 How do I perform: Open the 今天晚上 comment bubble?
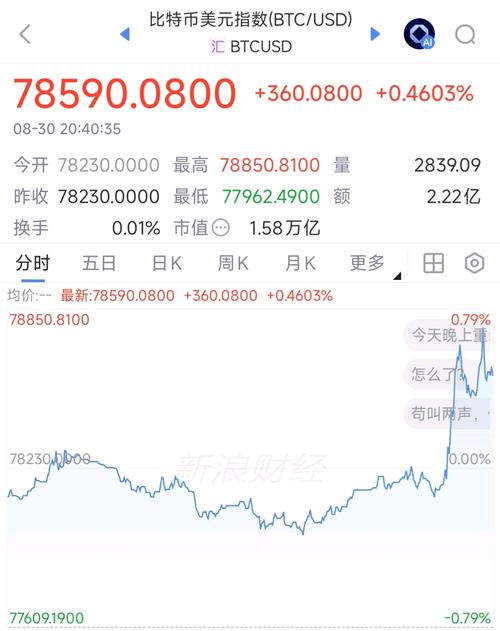tap(447, 335)
